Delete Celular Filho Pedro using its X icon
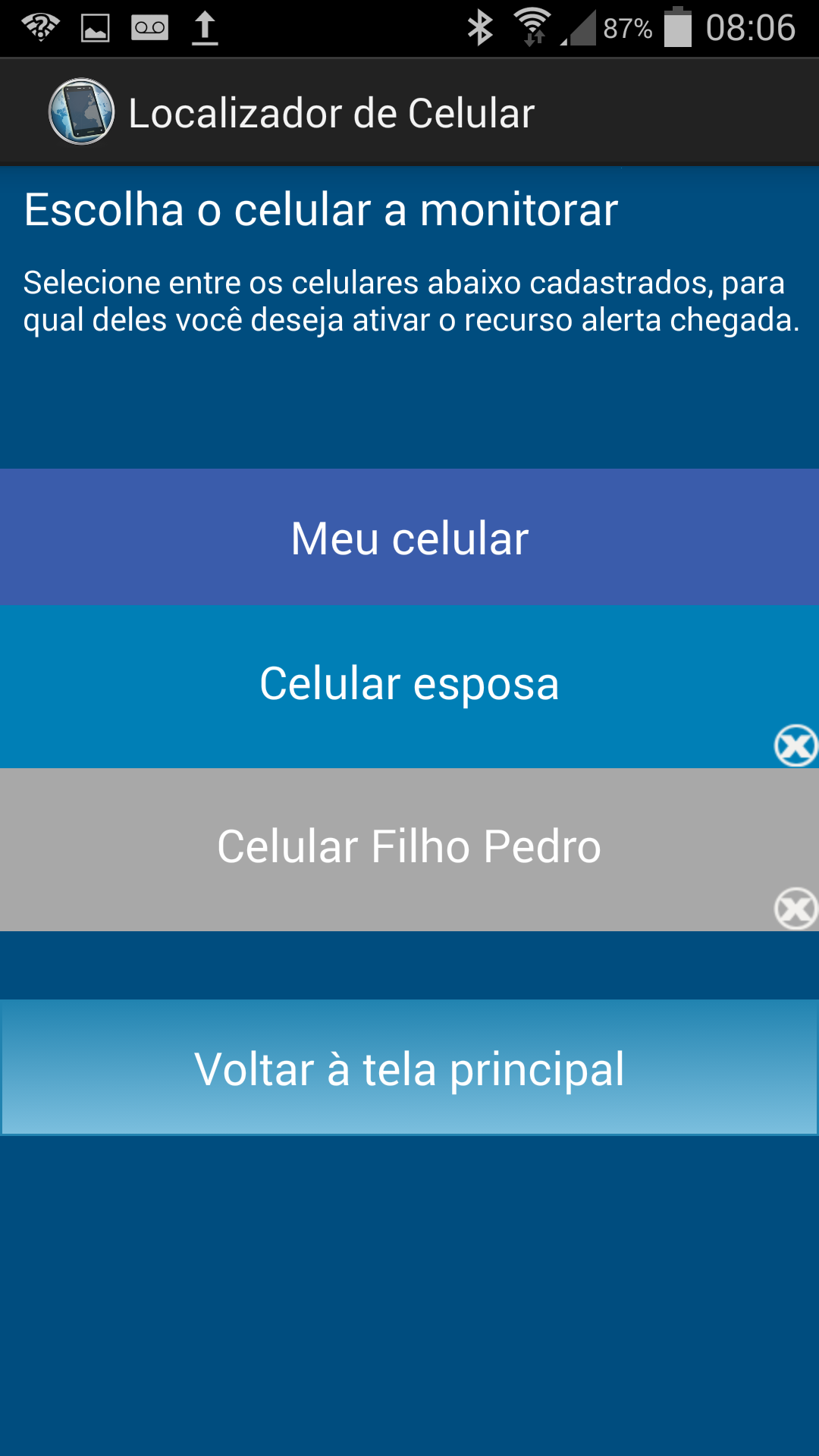This screenshot has height=1456, width=819. [795, 908]
